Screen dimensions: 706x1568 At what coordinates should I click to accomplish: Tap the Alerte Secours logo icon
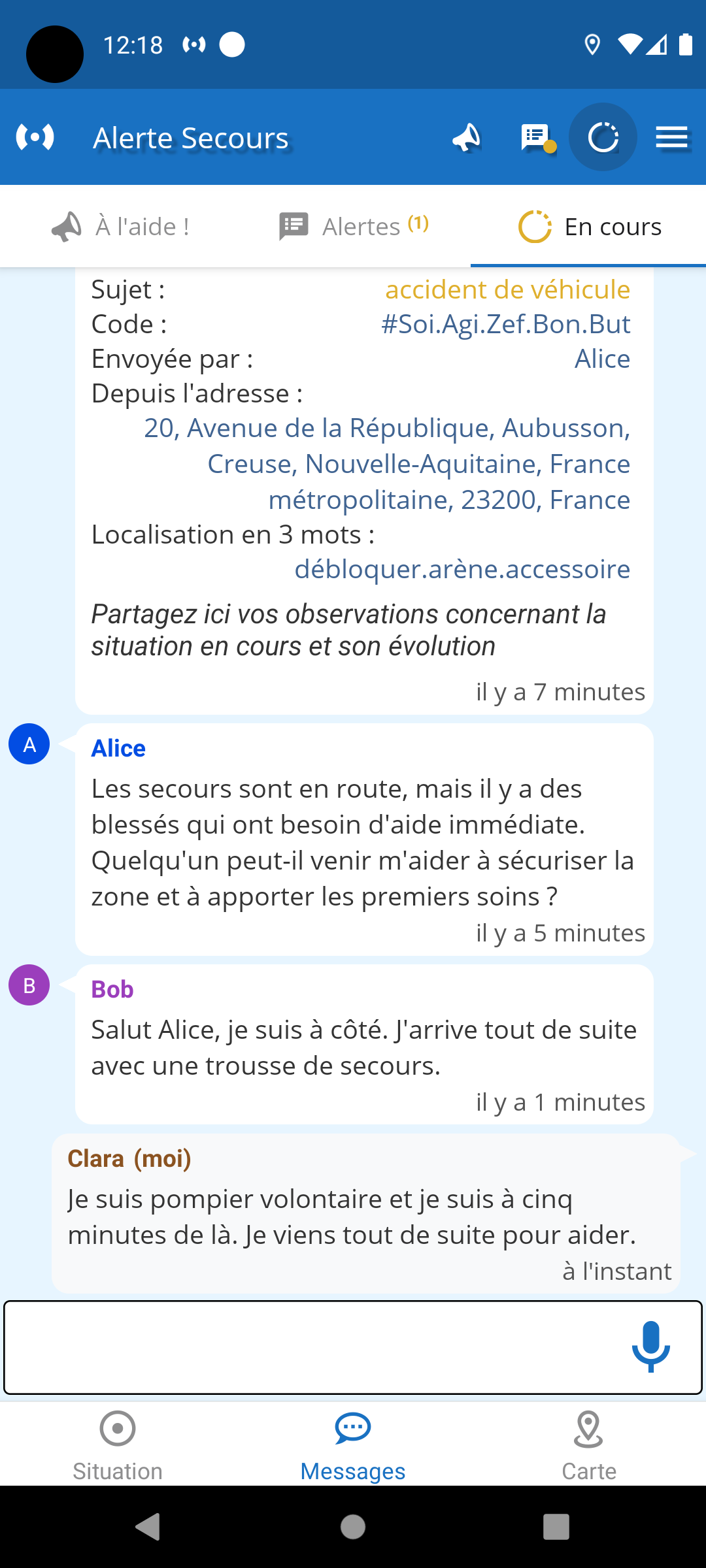35,138
